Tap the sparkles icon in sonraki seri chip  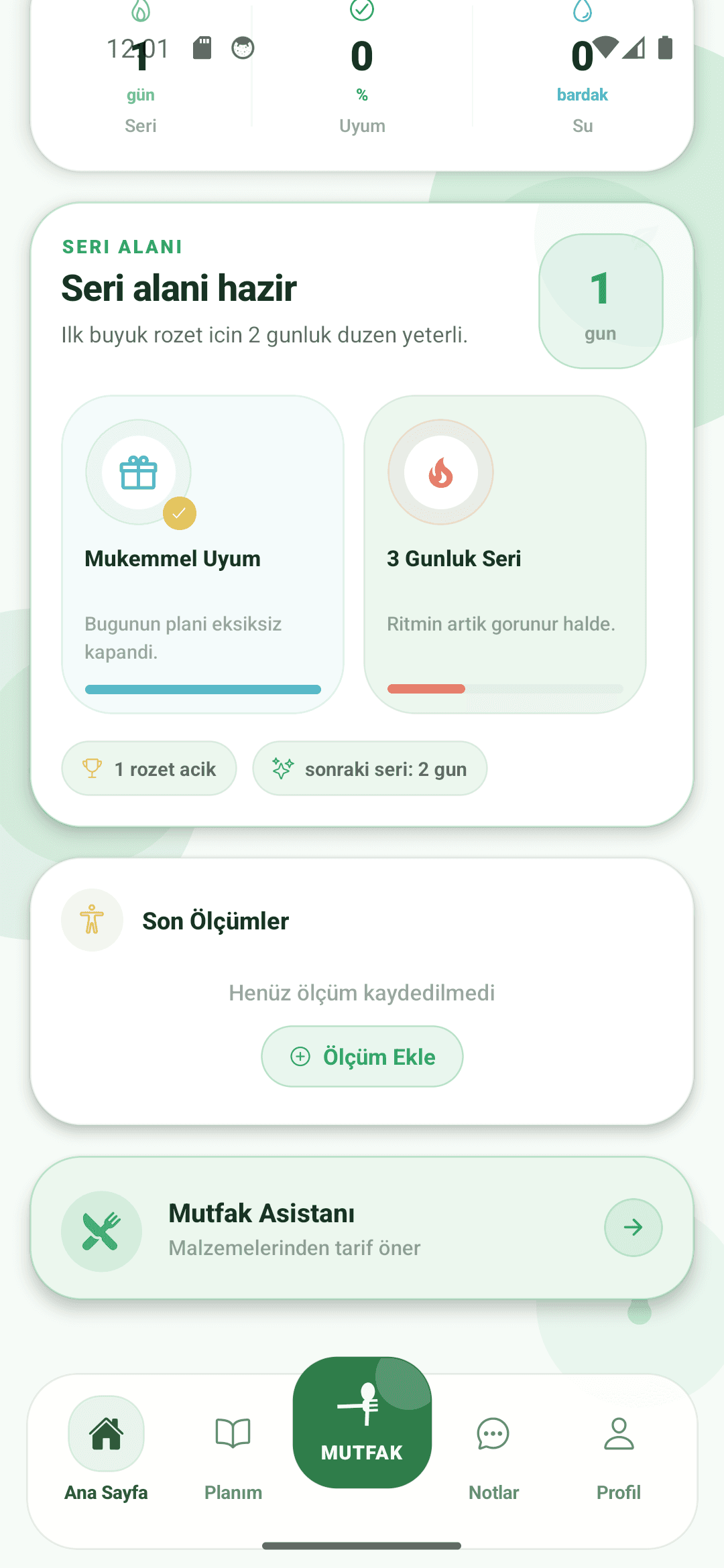282,769
